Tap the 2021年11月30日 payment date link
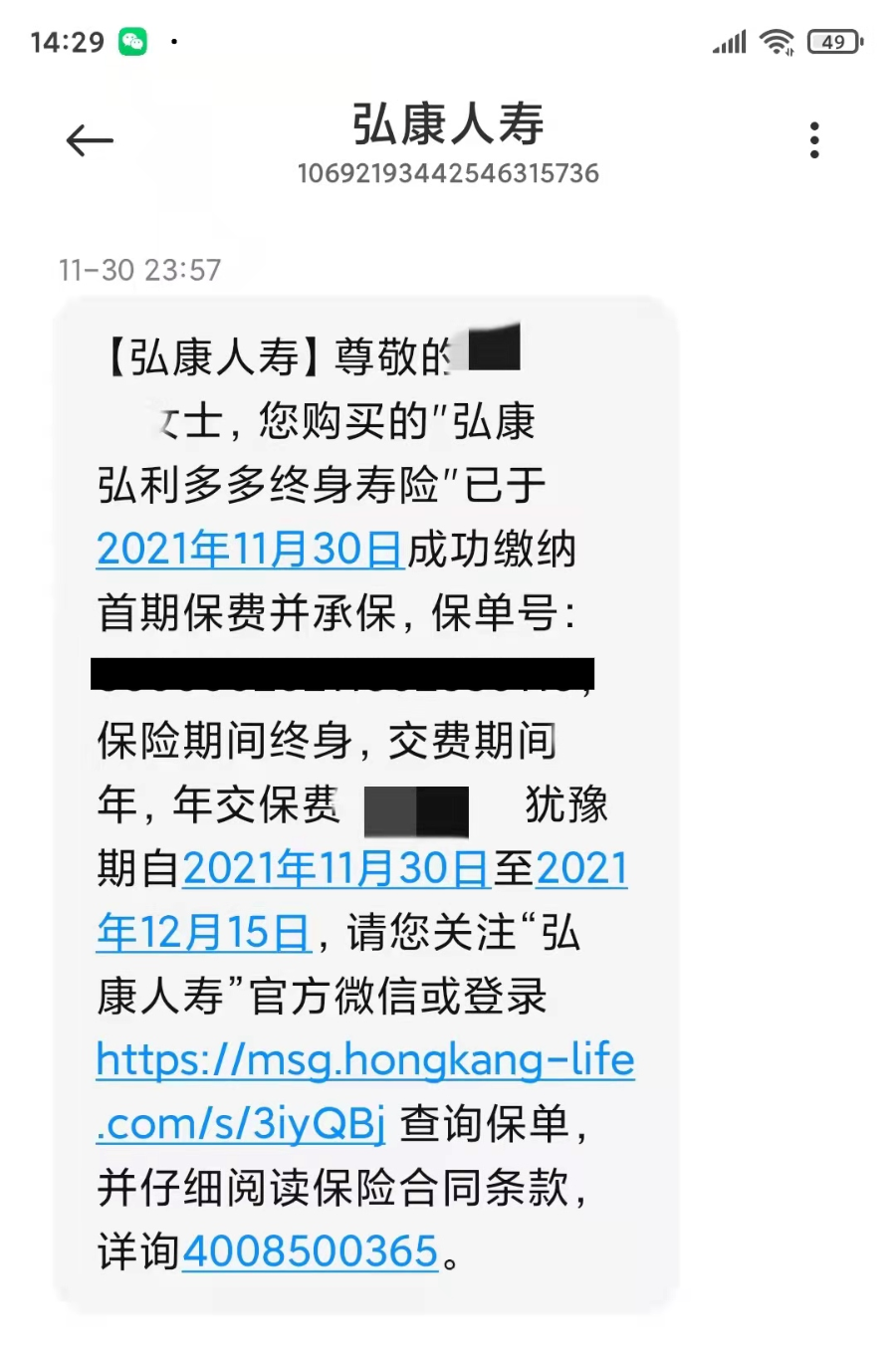This screenshot has height=1359, width=896. click(x=250, y=550)
